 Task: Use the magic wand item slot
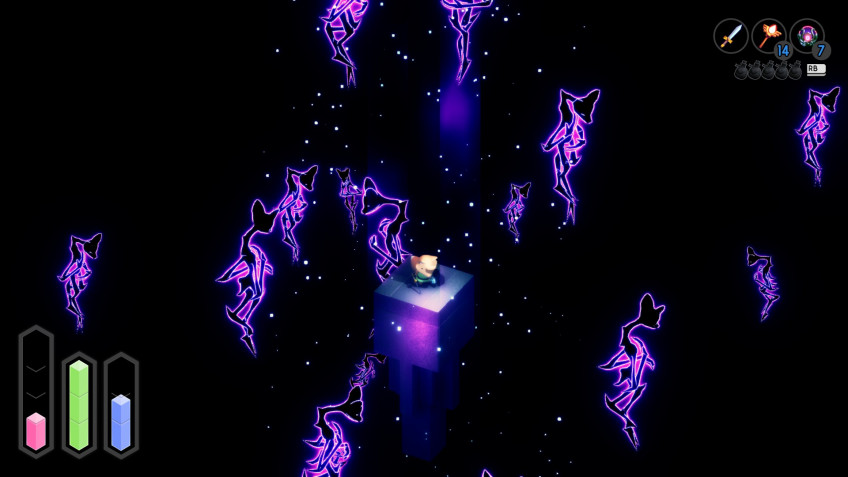point(769,36)
